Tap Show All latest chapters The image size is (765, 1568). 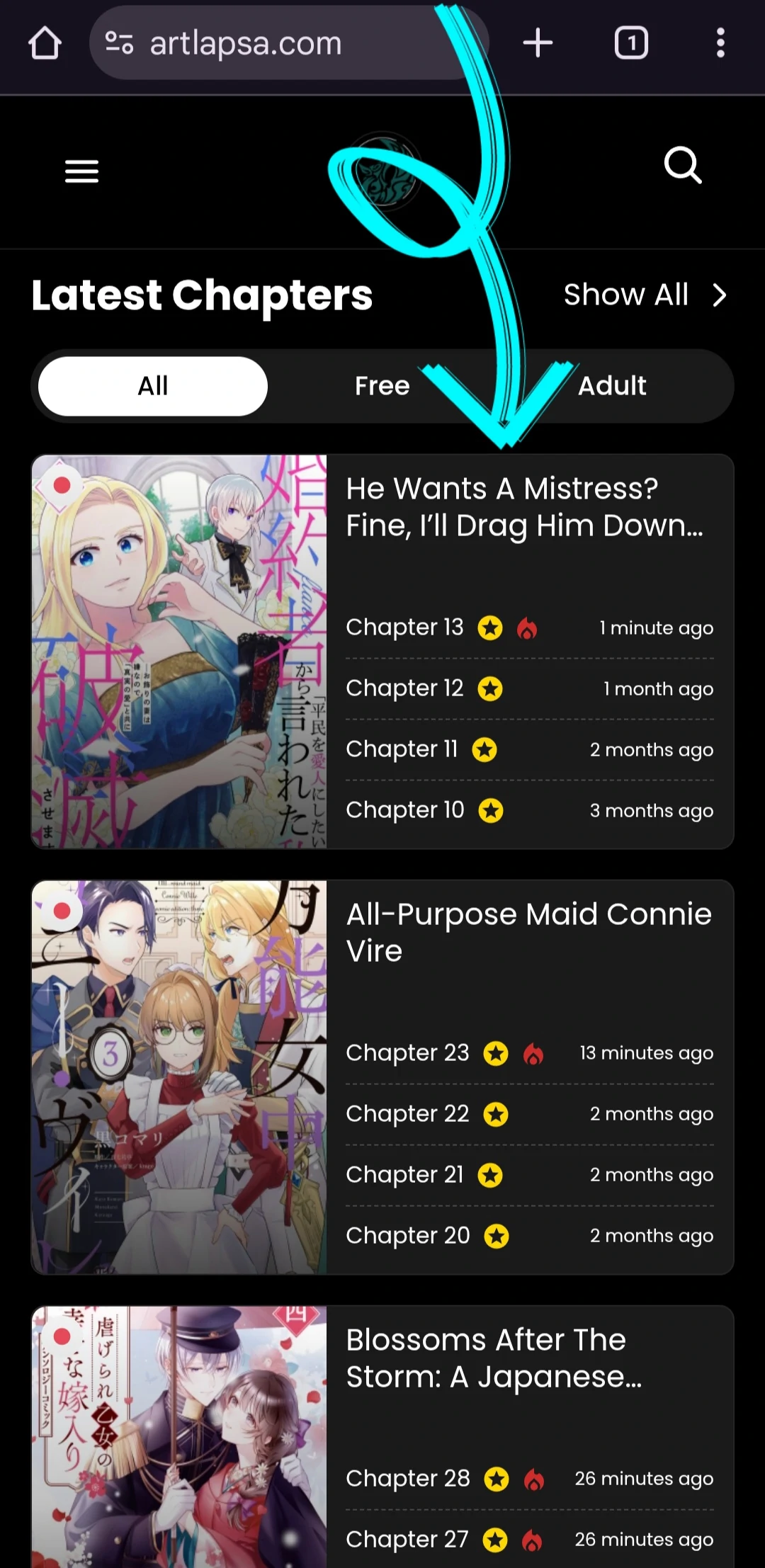click(645, 295)
